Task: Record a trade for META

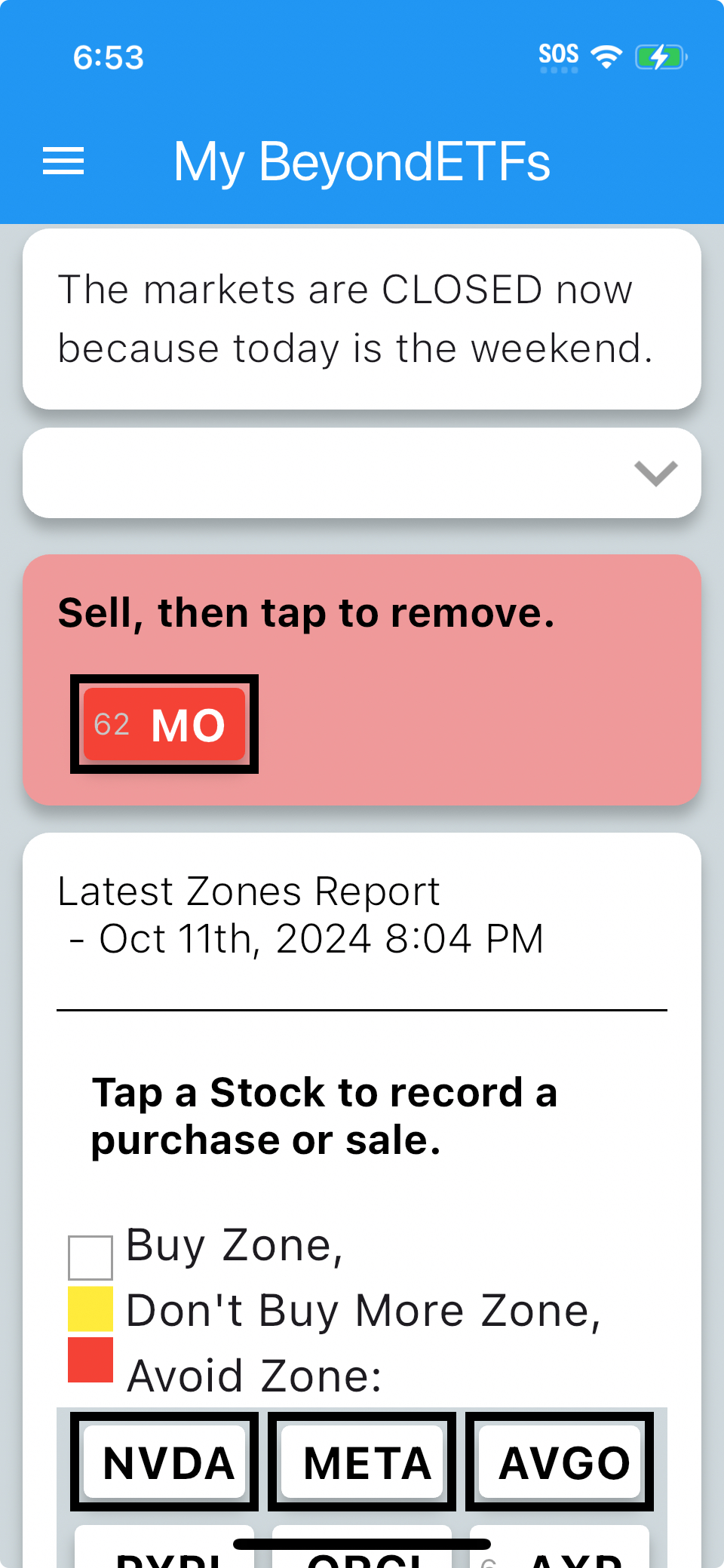Action: [362, 1462]
